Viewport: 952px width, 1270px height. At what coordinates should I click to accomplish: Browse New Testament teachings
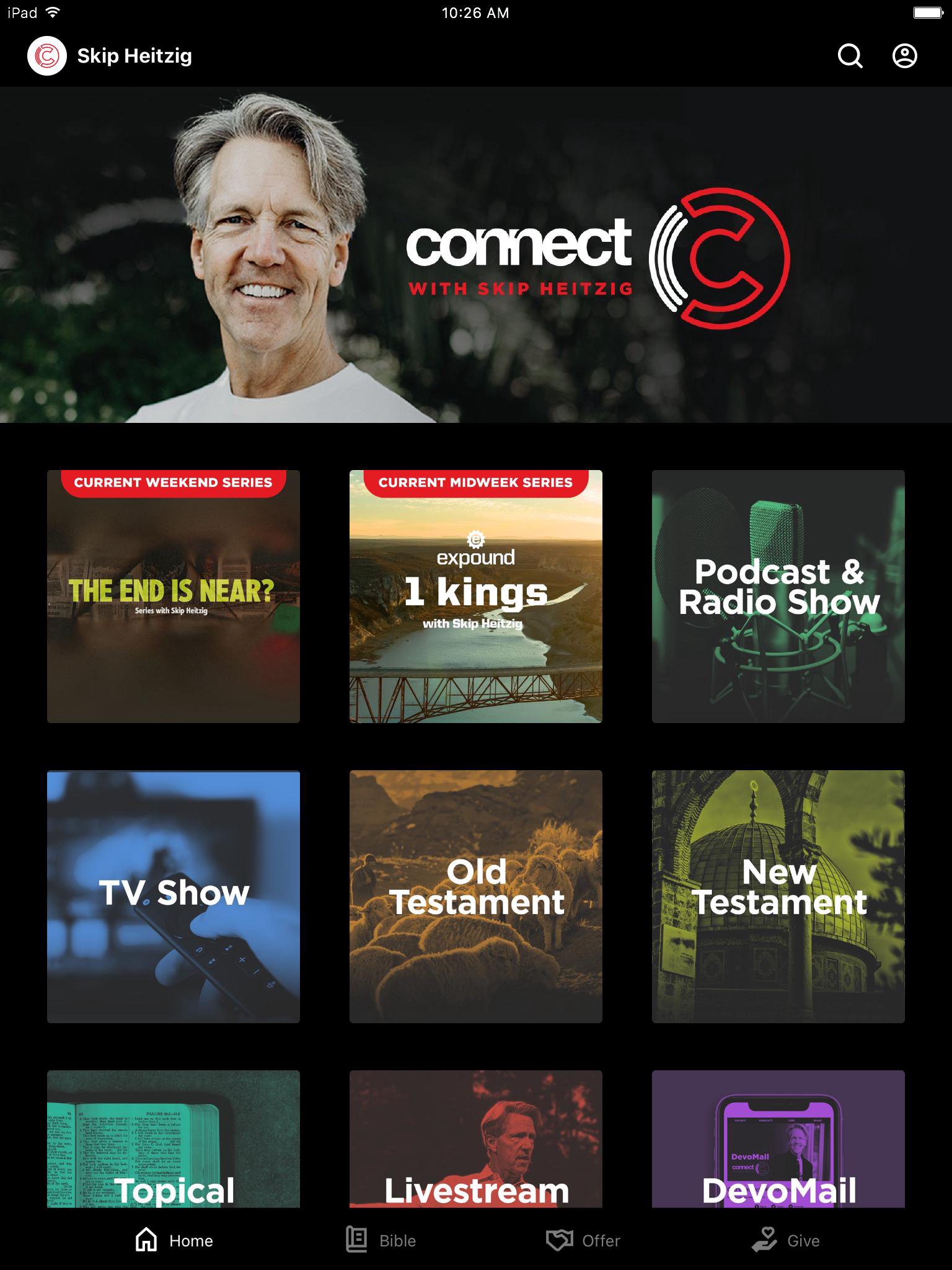[x=778, y=897]
